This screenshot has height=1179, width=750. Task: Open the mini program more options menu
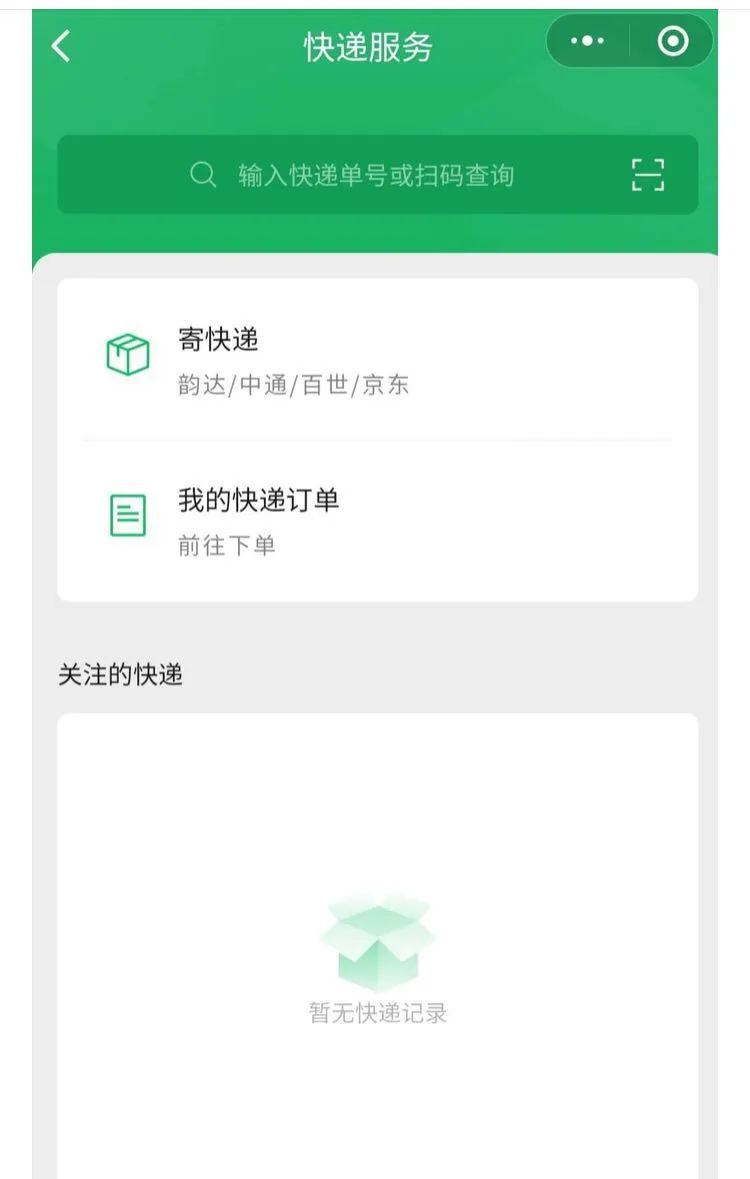[x=587, y=41]
